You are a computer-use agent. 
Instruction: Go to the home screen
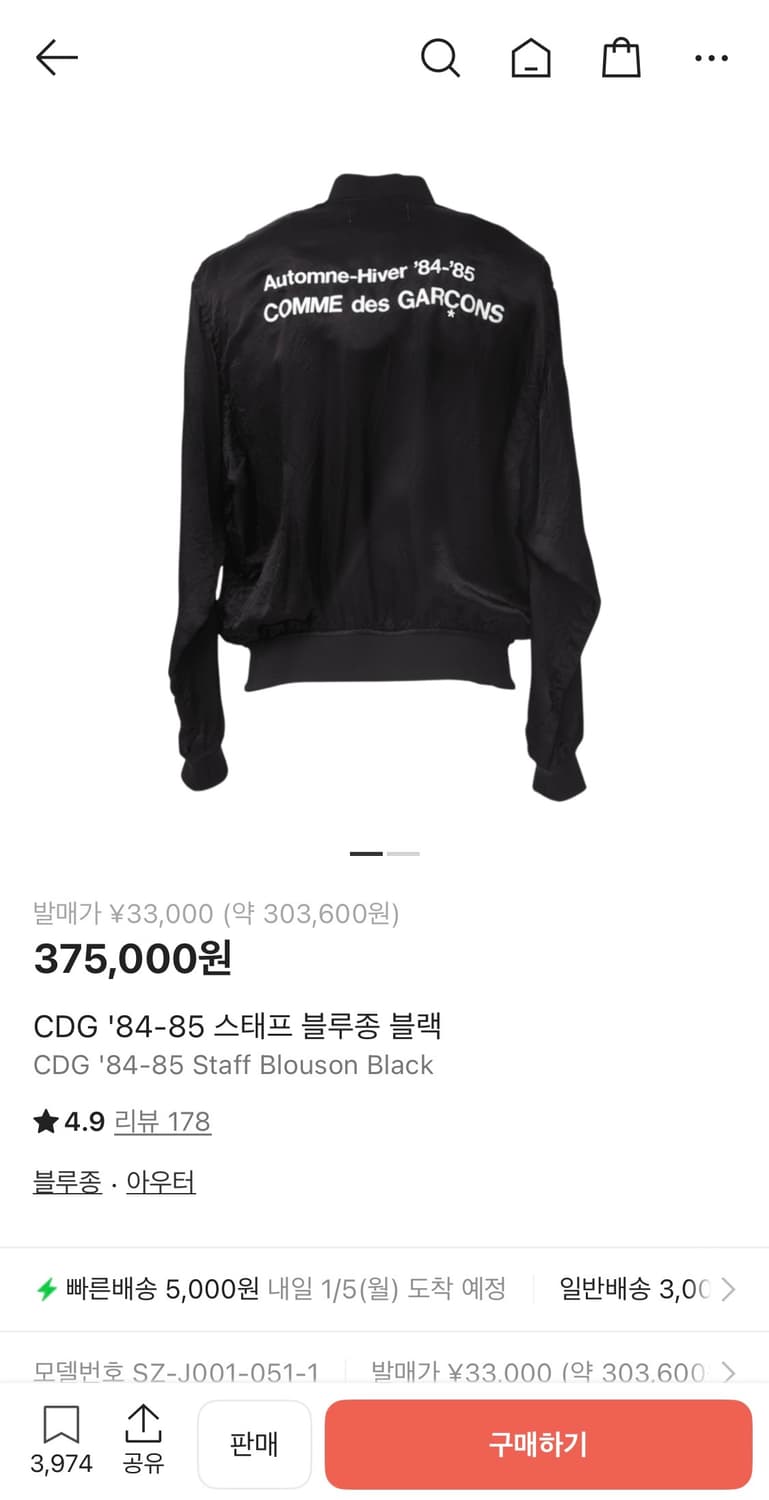[x=531, y=58]
